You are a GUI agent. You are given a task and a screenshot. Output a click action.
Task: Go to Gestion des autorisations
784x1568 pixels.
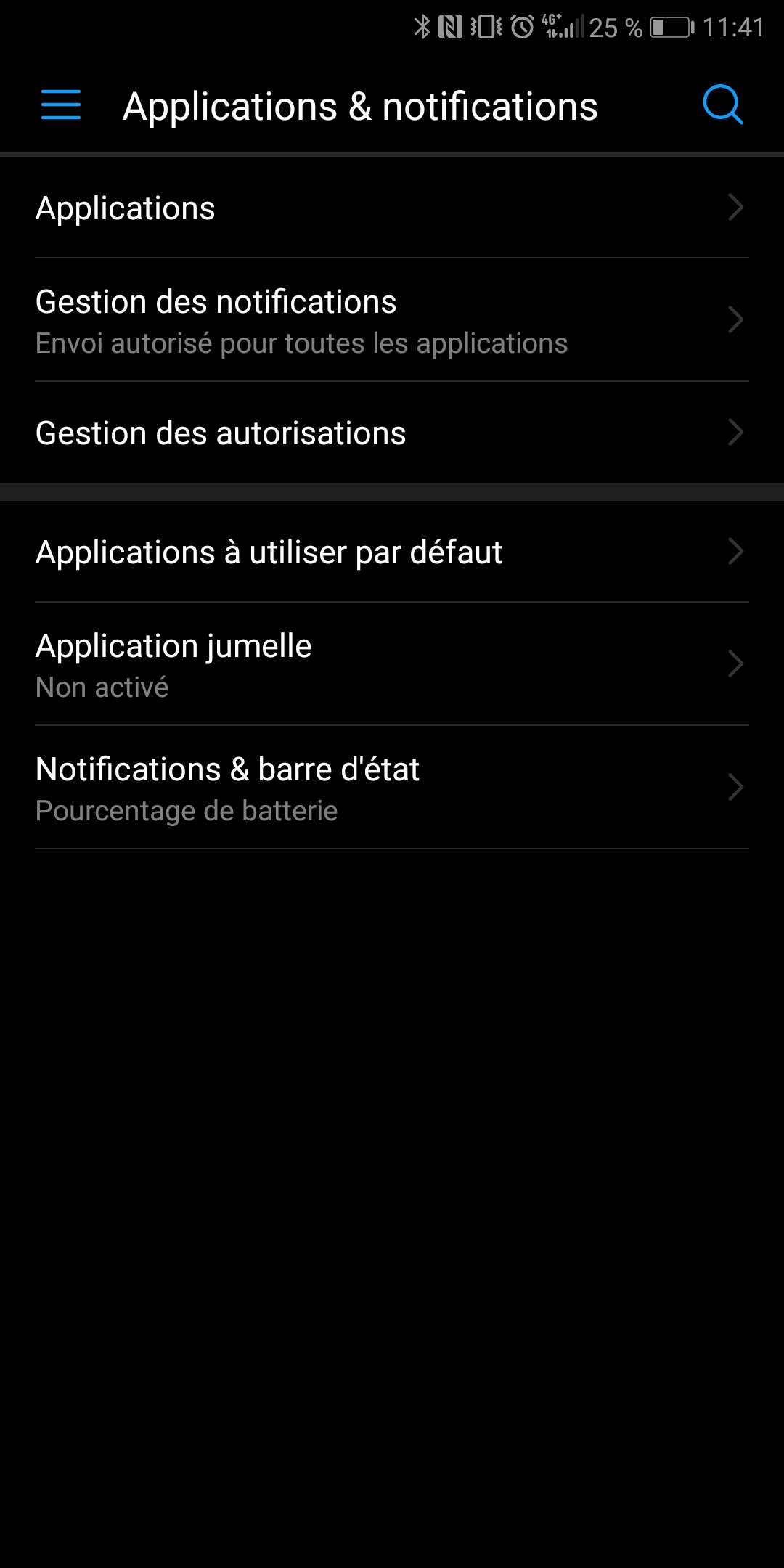click(392, 433)
